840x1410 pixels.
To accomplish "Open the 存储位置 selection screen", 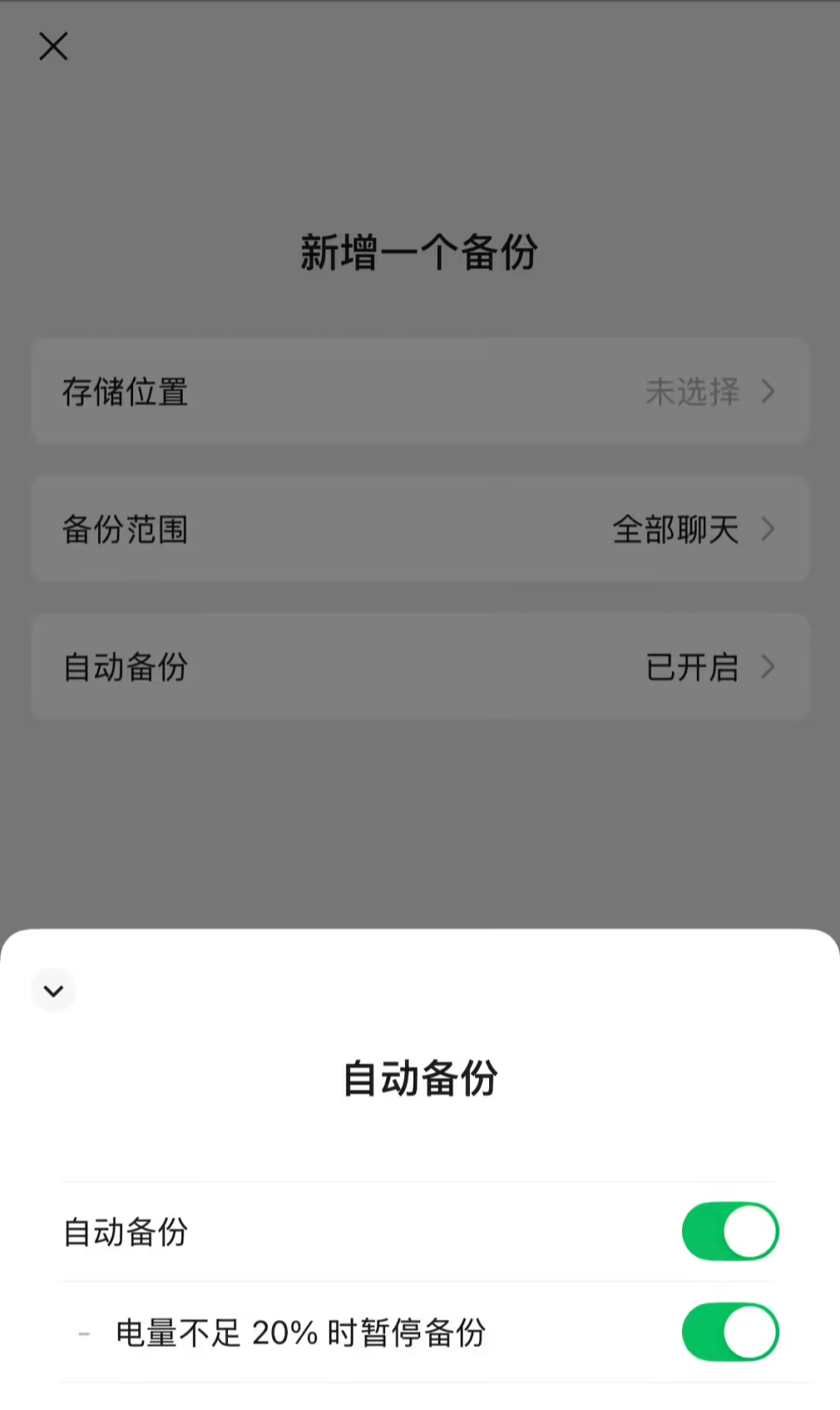I will (x=420, y=392).
